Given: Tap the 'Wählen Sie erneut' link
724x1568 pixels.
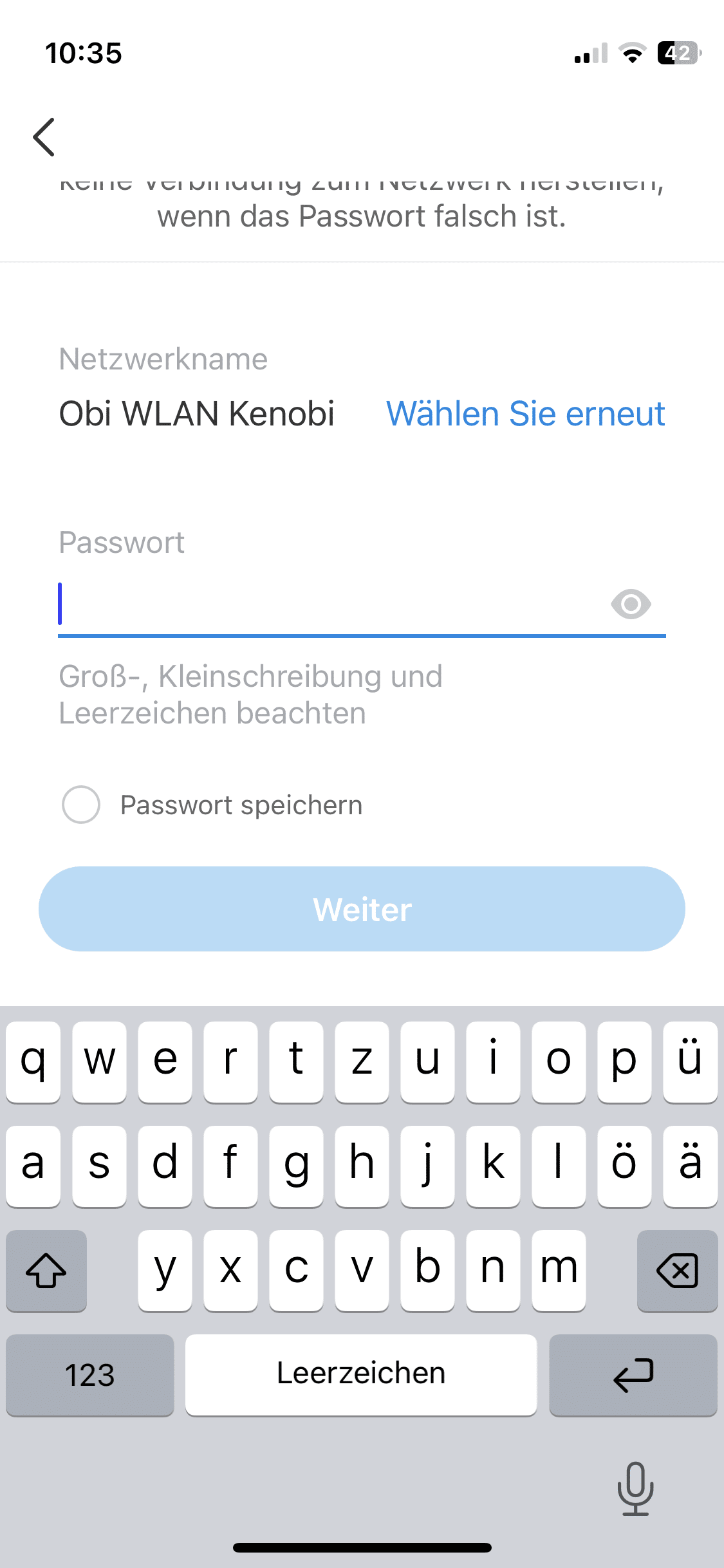Looking at the screenshot, I should pyautogui.click(x=525, y=413).
